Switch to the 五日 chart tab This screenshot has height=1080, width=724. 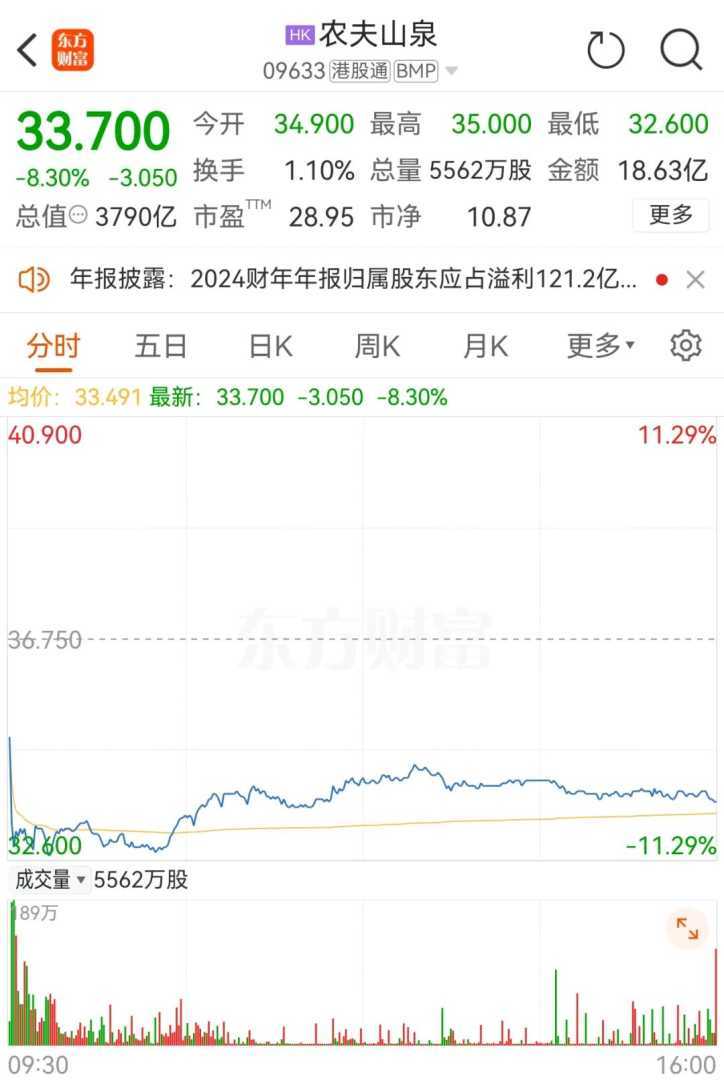[161, 346]
